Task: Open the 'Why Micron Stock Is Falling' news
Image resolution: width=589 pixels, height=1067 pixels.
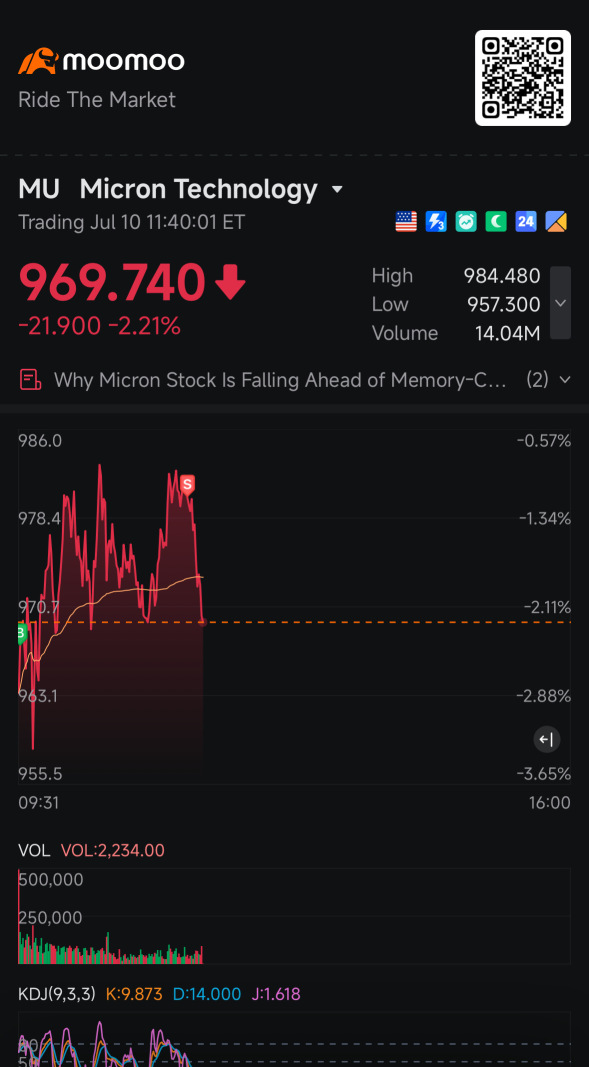Action: 280,380
